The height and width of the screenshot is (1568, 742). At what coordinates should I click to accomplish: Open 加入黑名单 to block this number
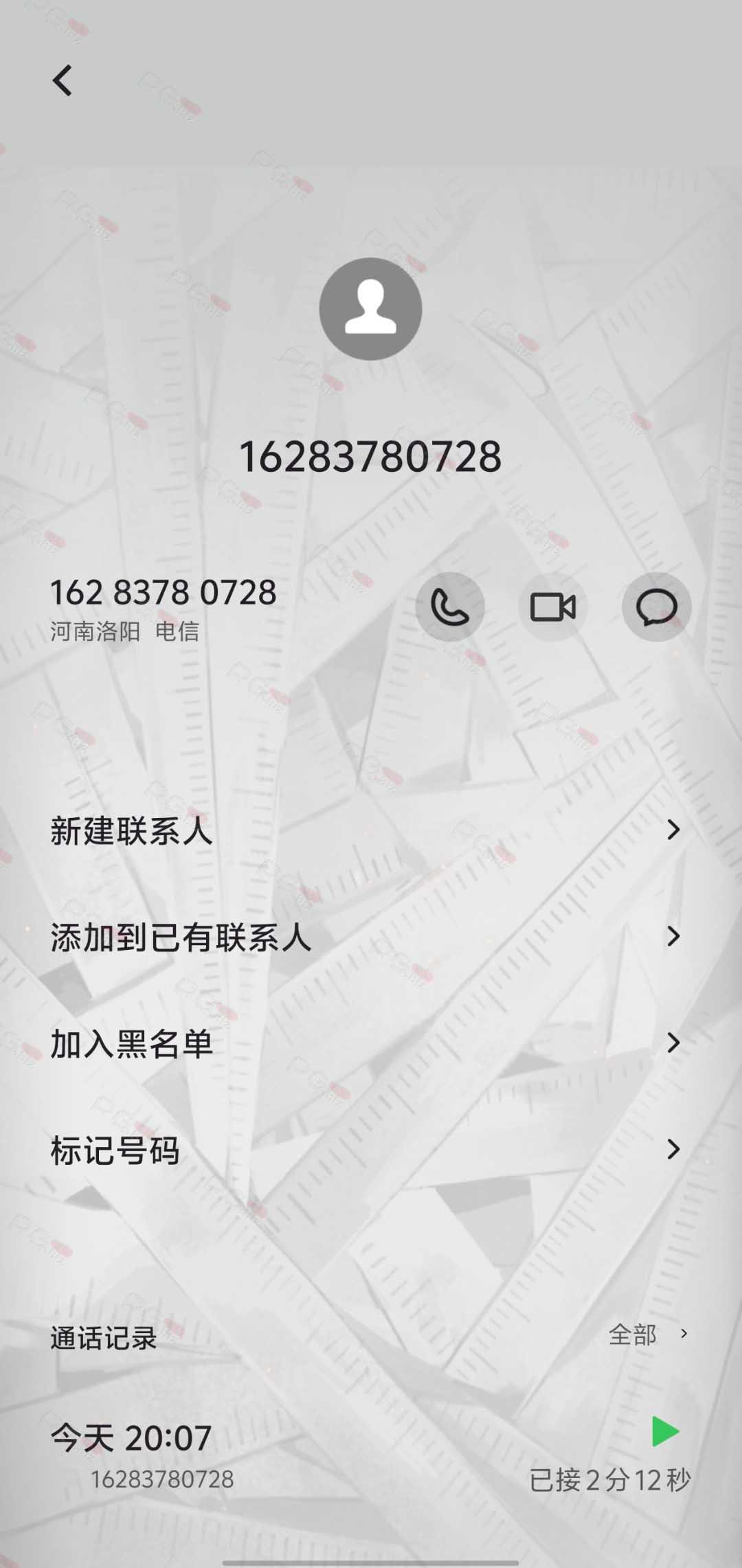point(371,1043)
